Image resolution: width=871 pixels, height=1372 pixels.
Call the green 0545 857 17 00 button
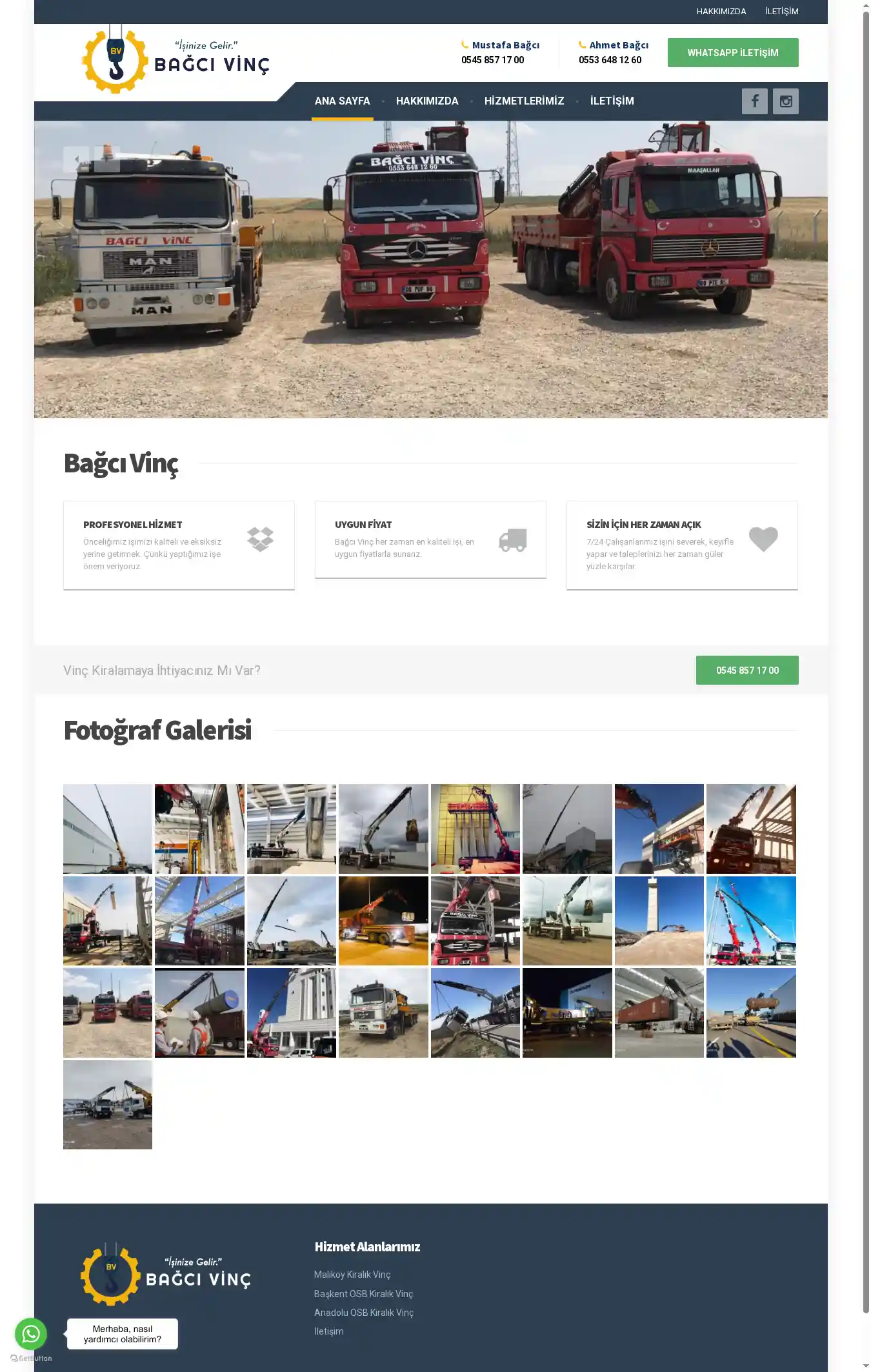[x=746, y=671]
